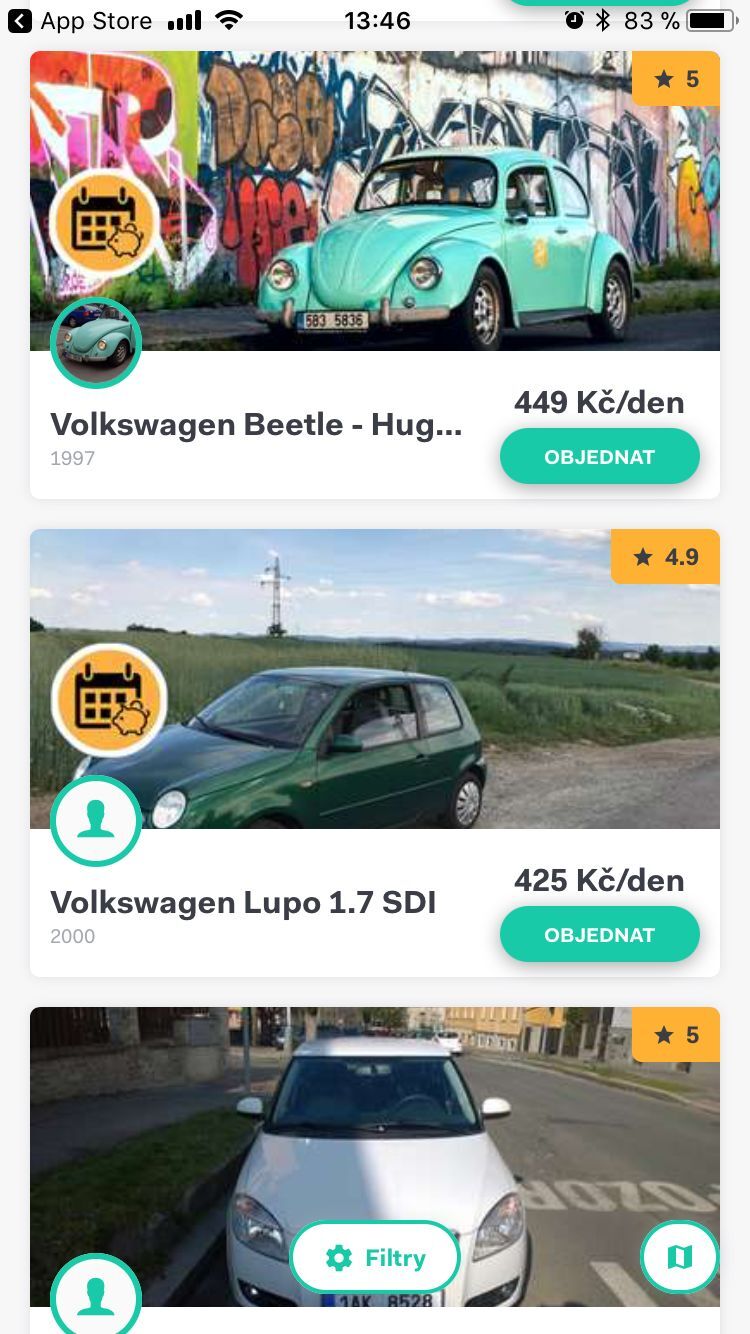
Task: Open the Volkswagen Lupo owner profile icon
Action: [x=96, y=820]
